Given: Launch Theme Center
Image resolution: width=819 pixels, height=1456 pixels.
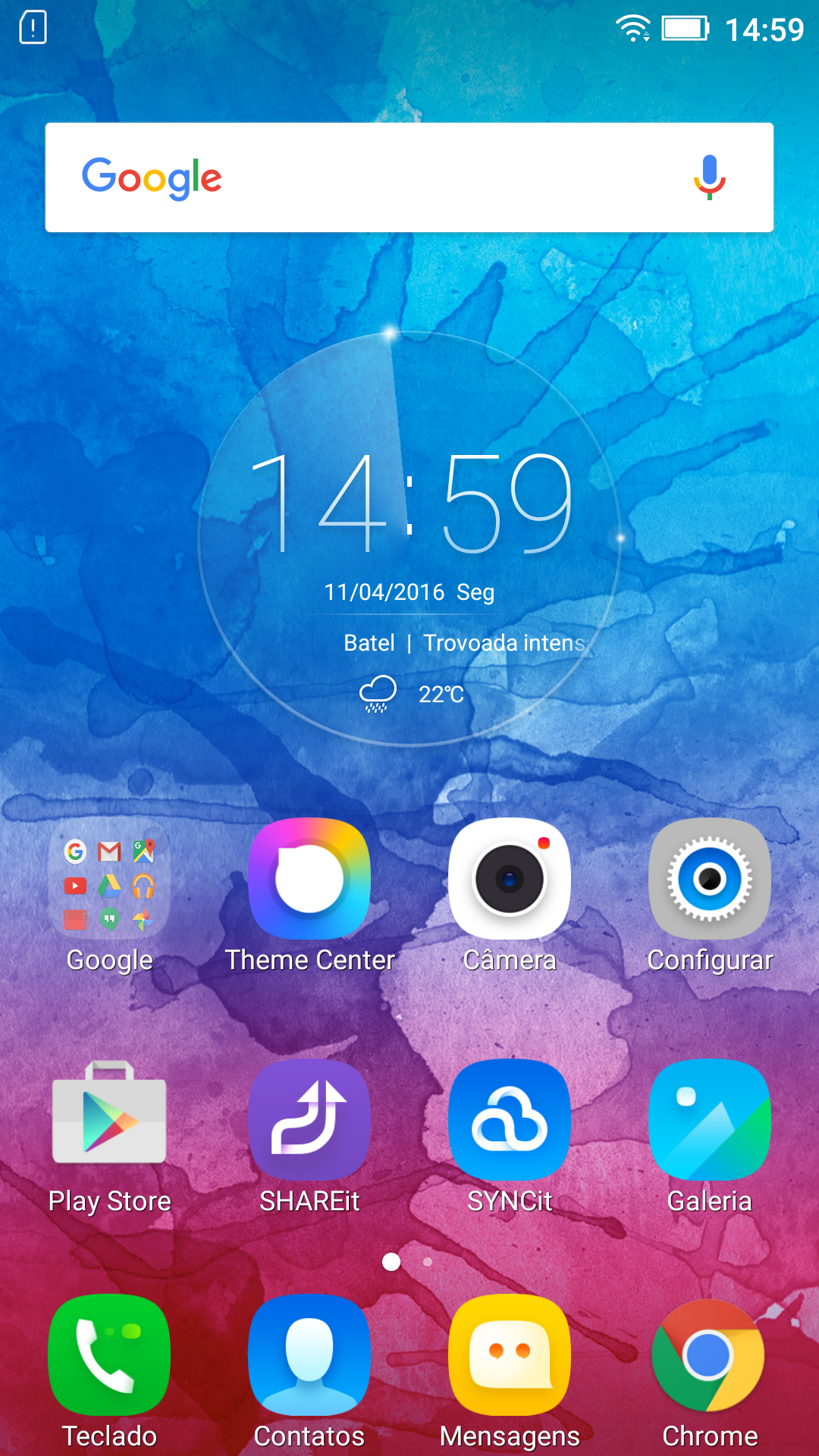Looking at the screenshot, I should pyautogui.click(x=309, y=880).
